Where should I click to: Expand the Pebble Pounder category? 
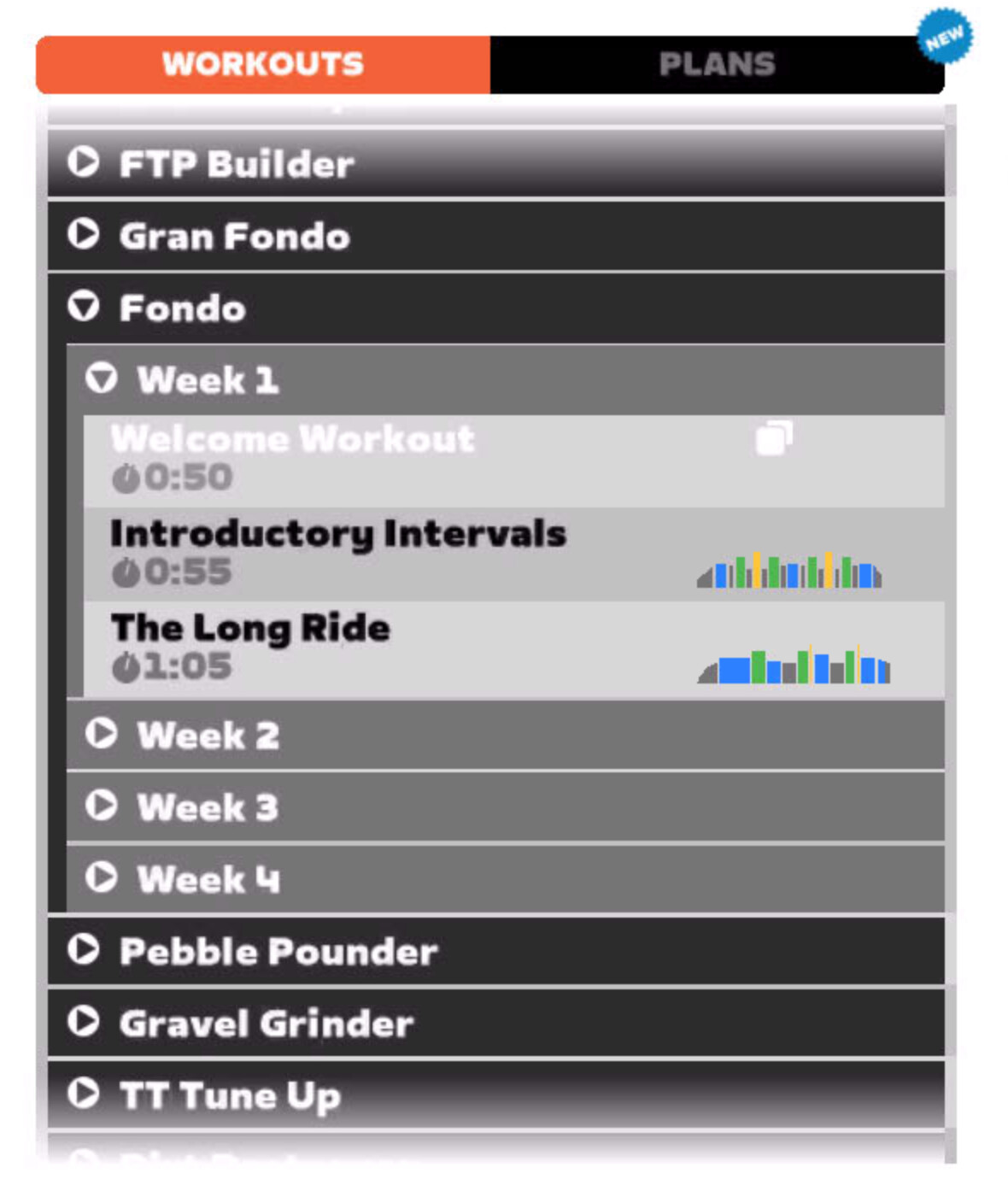click(278, 951)
